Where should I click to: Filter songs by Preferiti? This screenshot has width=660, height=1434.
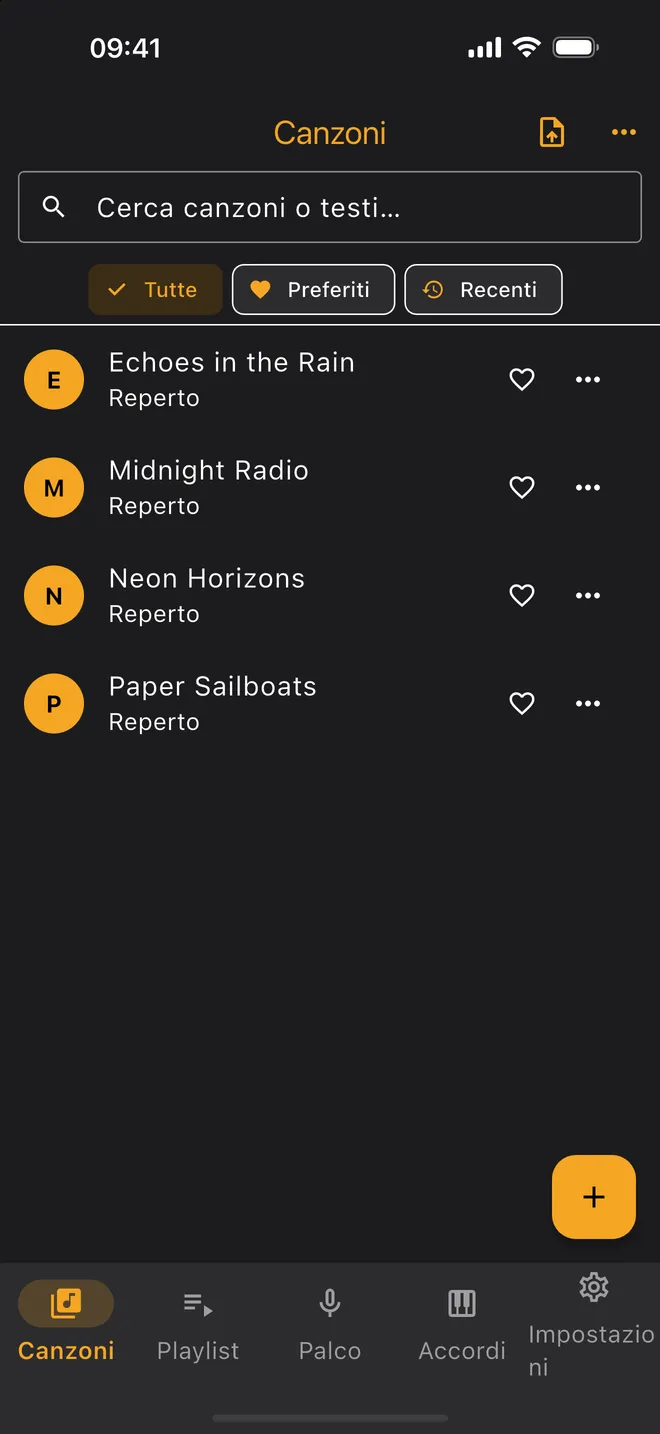coord(313,290)
